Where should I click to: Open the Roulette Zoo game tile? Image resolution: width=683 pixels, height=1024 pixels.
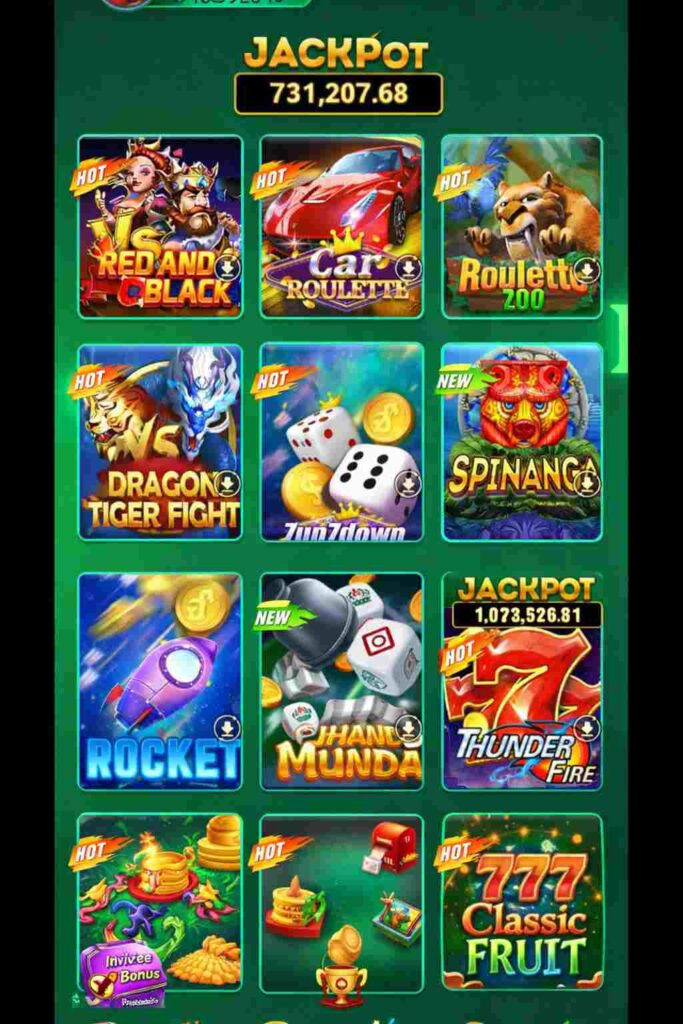tap(522, 227)
